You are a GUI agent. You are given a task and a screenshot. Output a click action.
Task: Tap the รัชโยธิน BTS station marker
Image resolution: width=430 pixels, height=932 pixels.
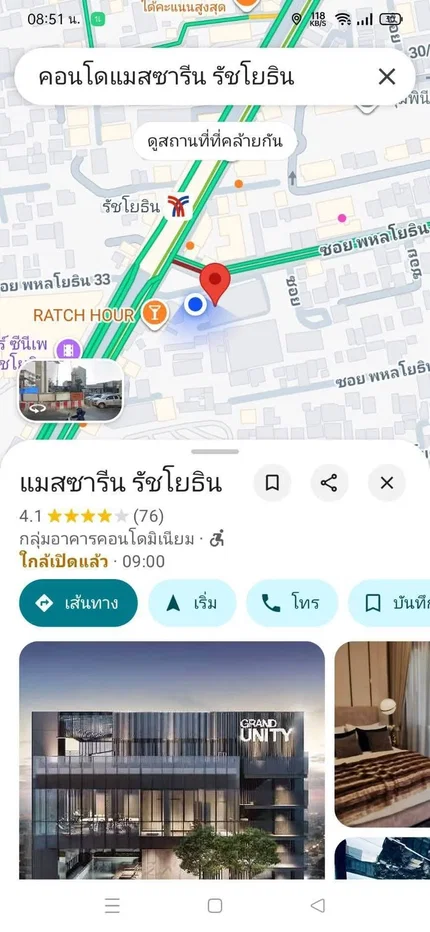click(x=177, y=206)
